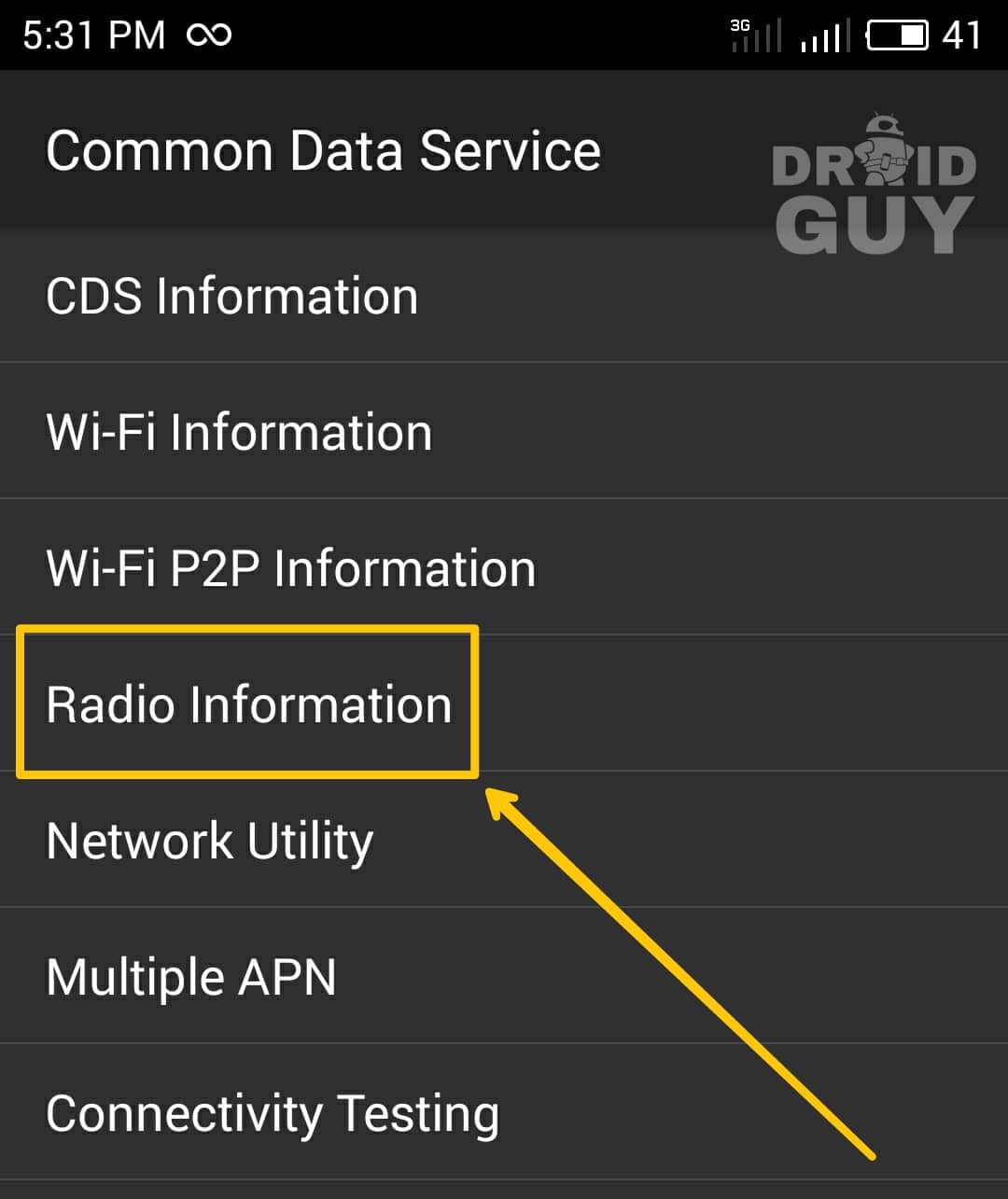The height and width of the screenshot is (1199, 1008).
Task: Select CDS Information from the list
Action: (x=232, y=296)
